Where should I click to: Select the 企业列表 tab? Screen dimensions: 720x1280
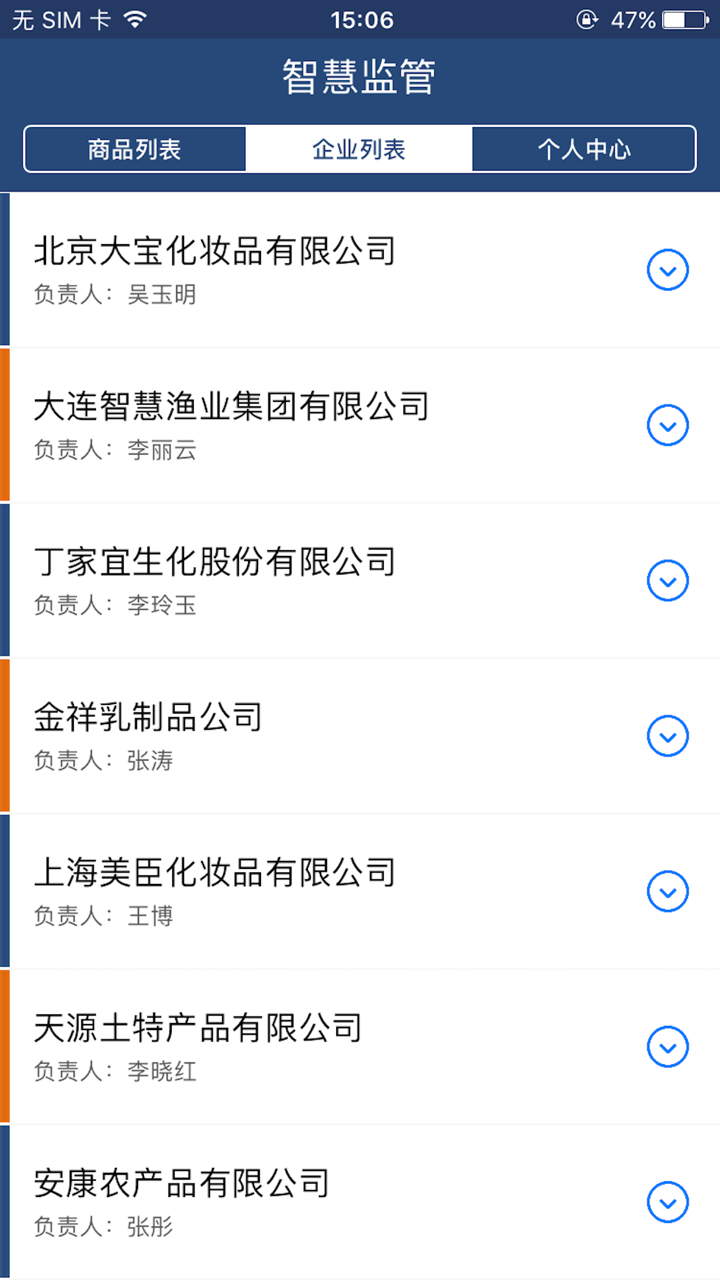click(360, 148)
